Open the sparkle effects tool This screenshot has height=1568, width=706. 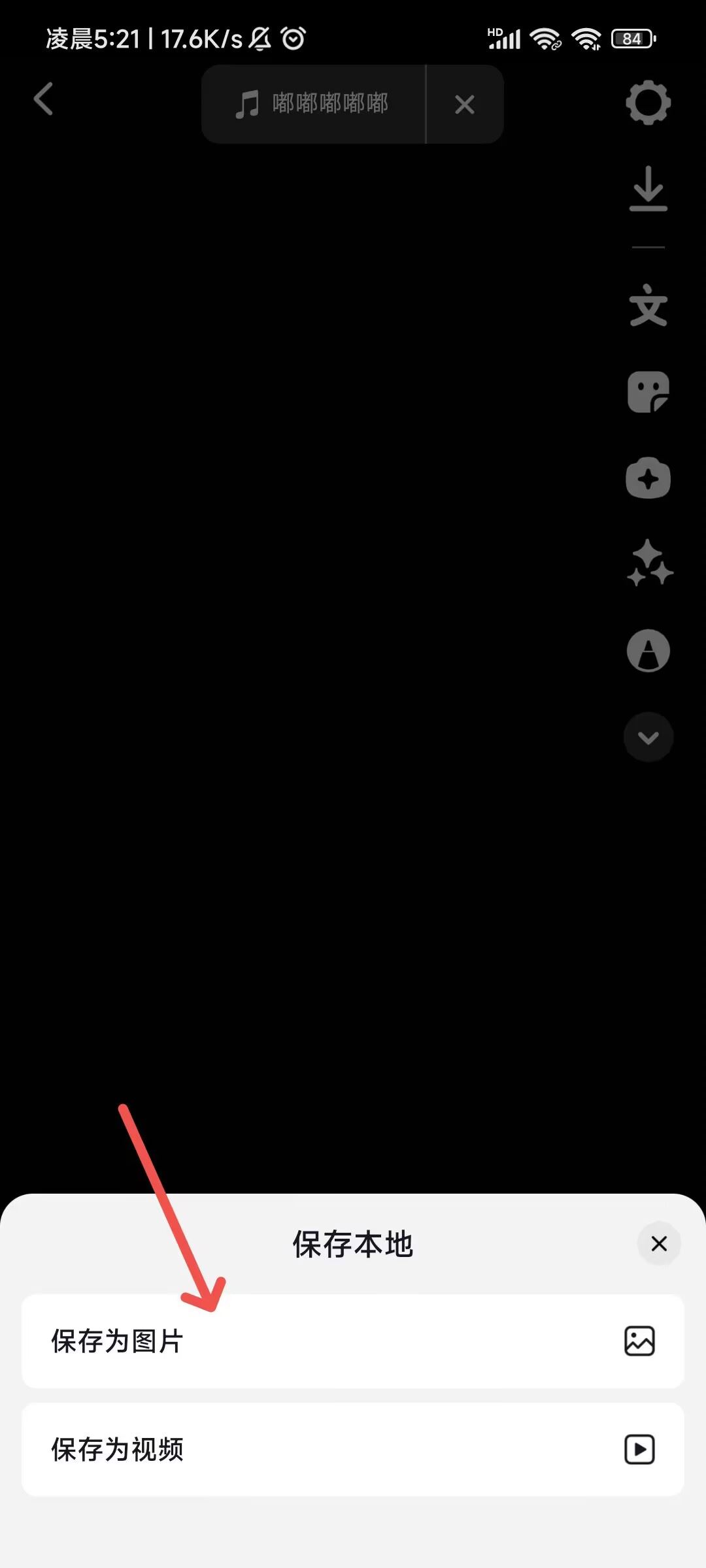click(x=649, y=563)
